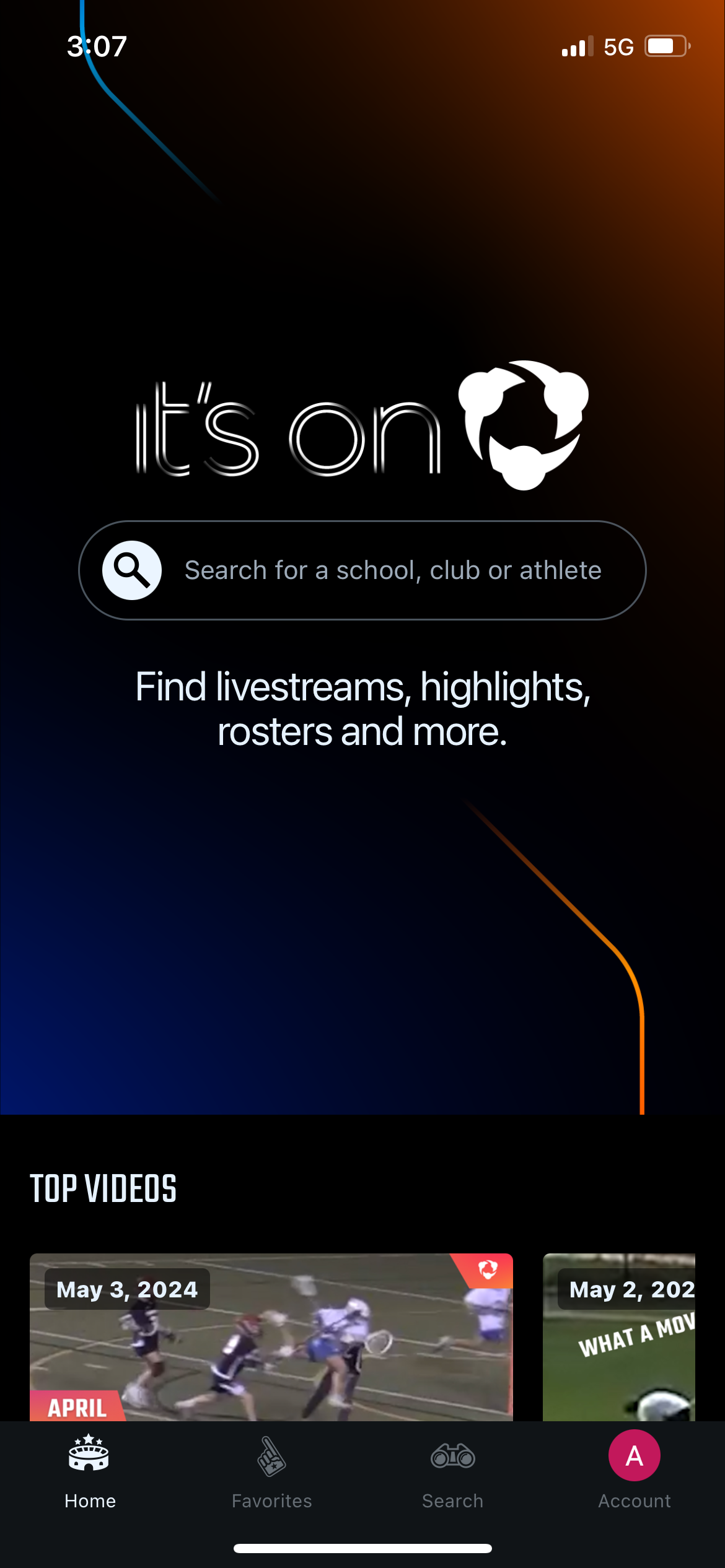Image resolution: width=725 pixels, height=1568 pixels.
Task: Tap the APRIL ribbon label
Action: tap(79, 1408)
